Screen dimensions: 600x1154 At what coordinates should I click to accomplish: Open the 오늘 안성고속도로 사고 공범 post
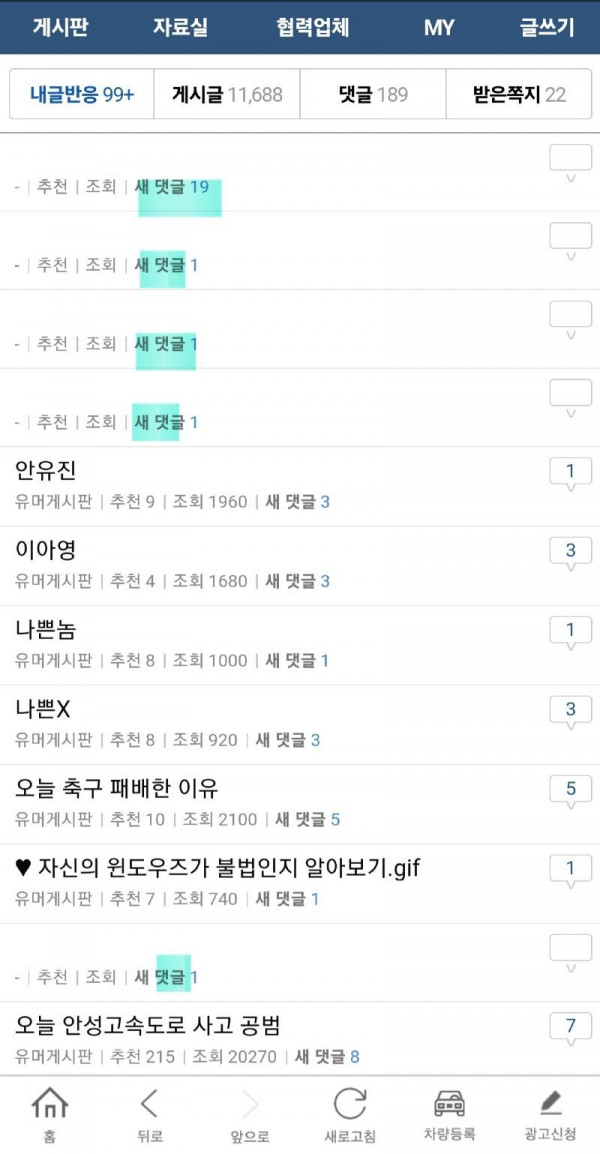(x=147, y=1025)
